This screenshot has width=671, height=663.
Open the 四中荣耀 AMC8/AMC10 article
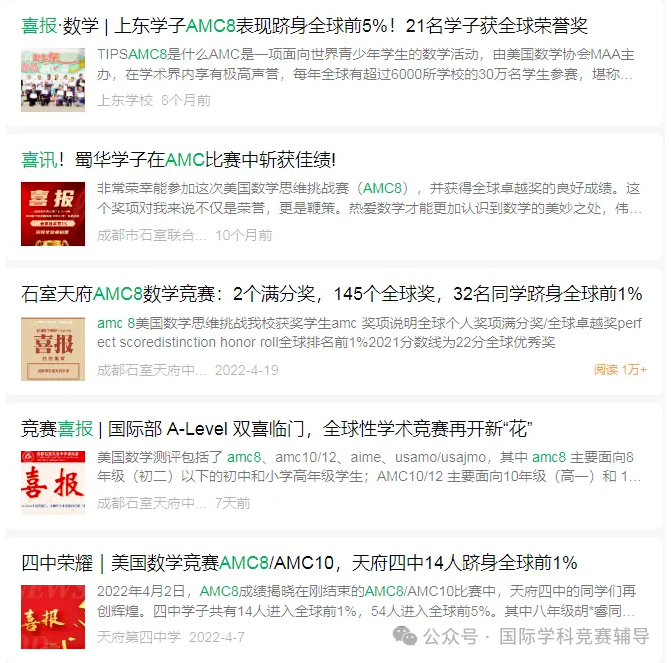(x=299, y=563)
